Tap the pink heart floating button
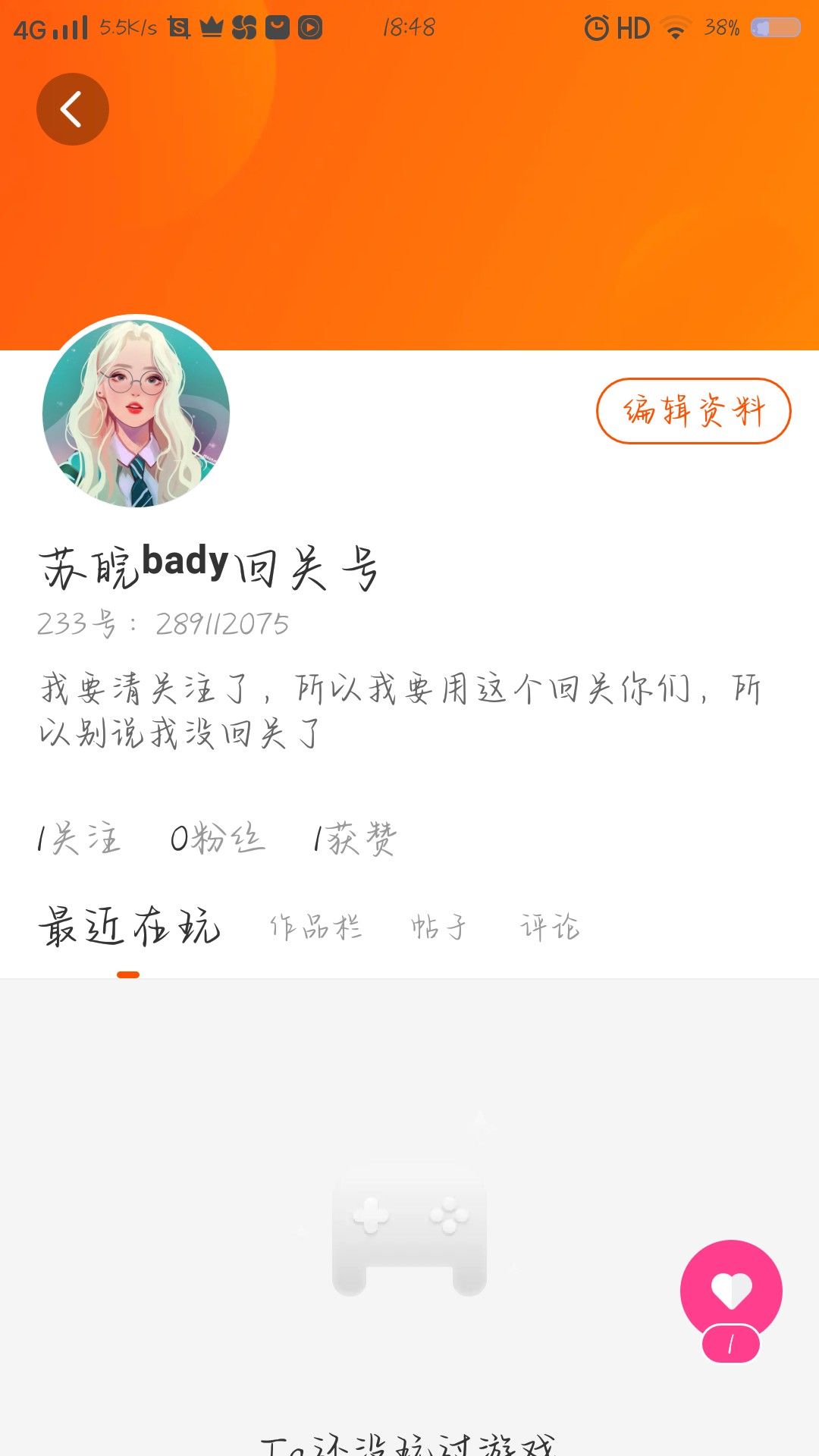The height and width of the screenshot is (1456, 819). pos(731,1291)
